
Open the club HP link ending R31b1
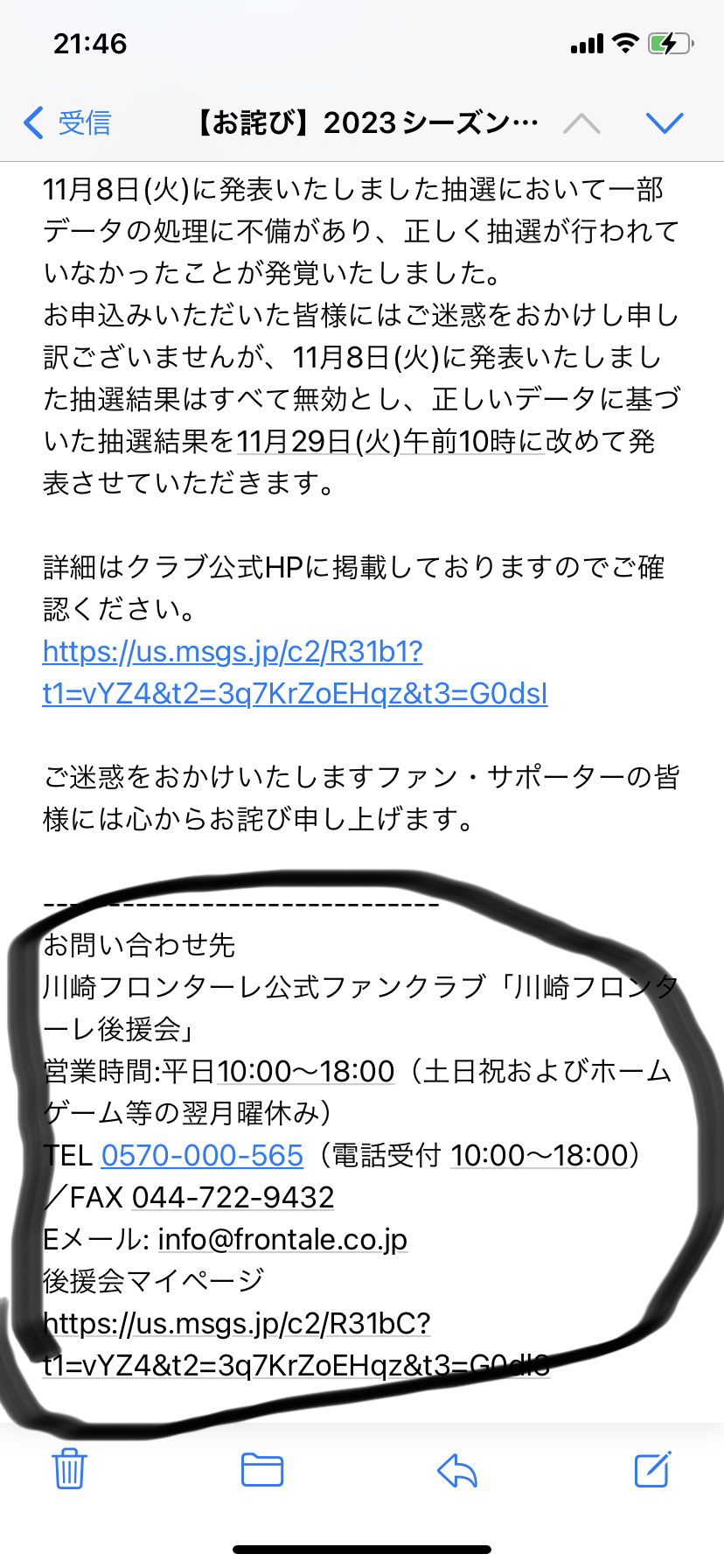295,672
